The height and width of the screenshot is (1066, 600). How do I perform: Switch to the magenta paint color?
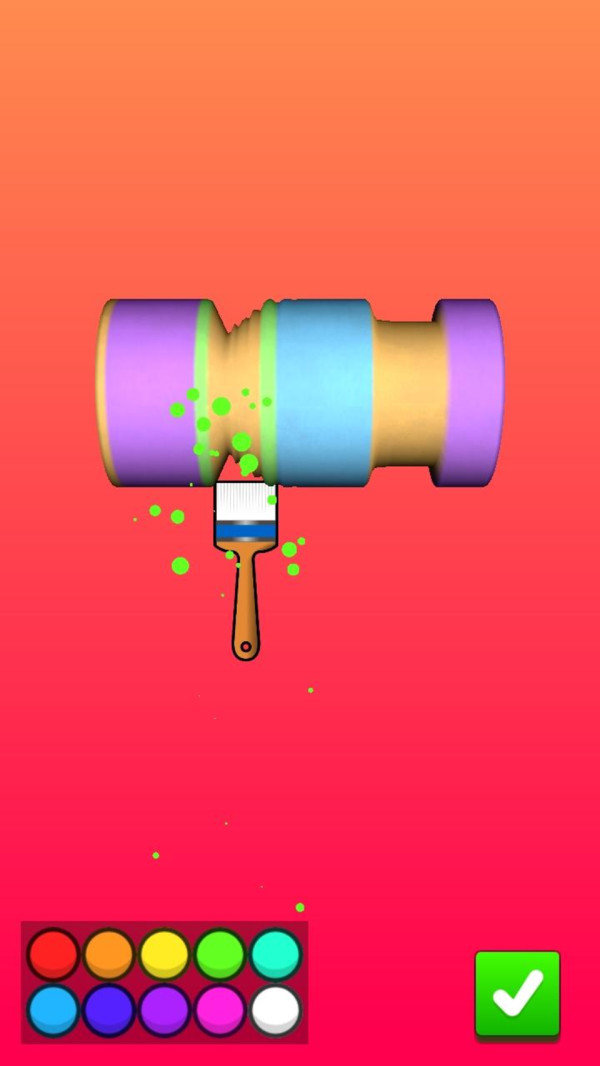(220, 1009)
